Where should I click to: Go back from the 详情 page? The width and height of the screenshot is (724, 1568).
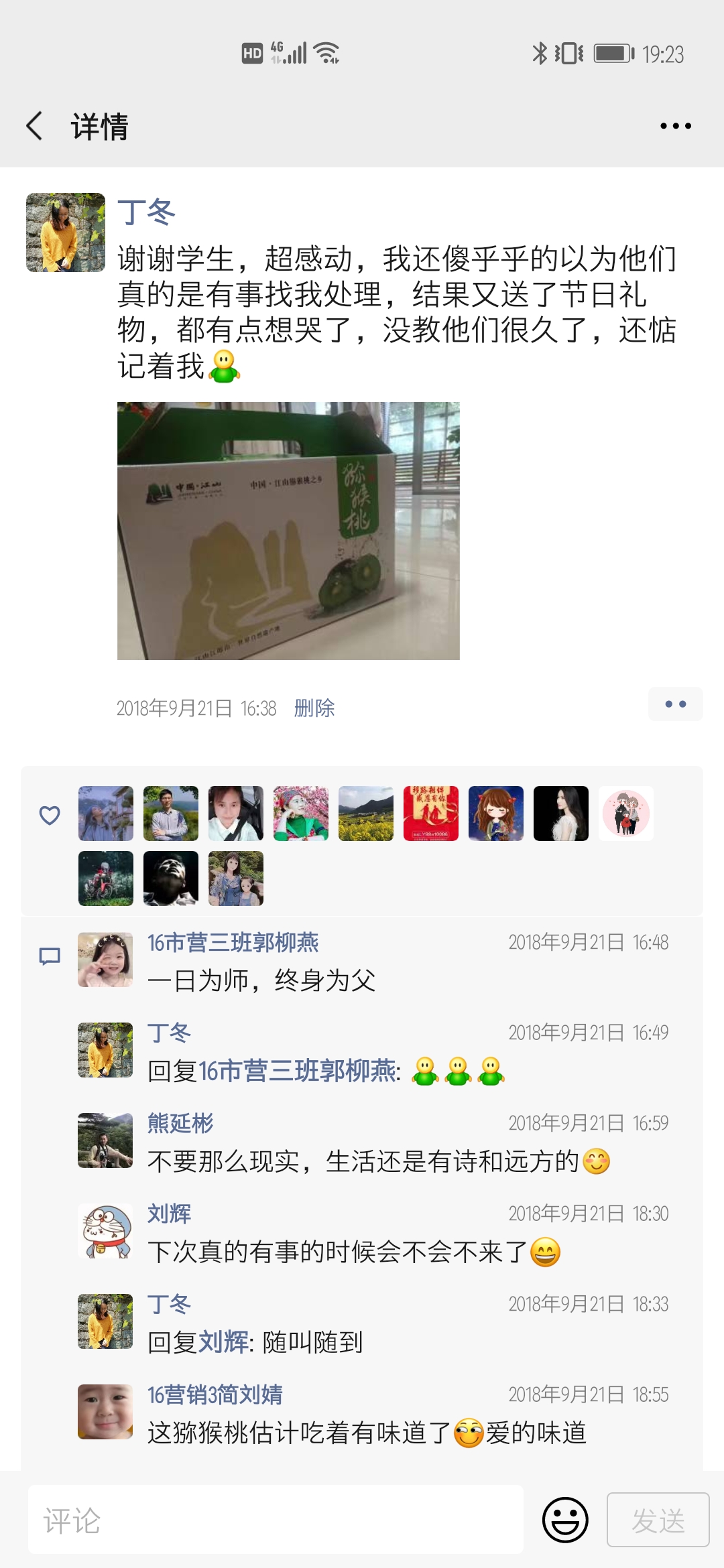pos(35,126)
